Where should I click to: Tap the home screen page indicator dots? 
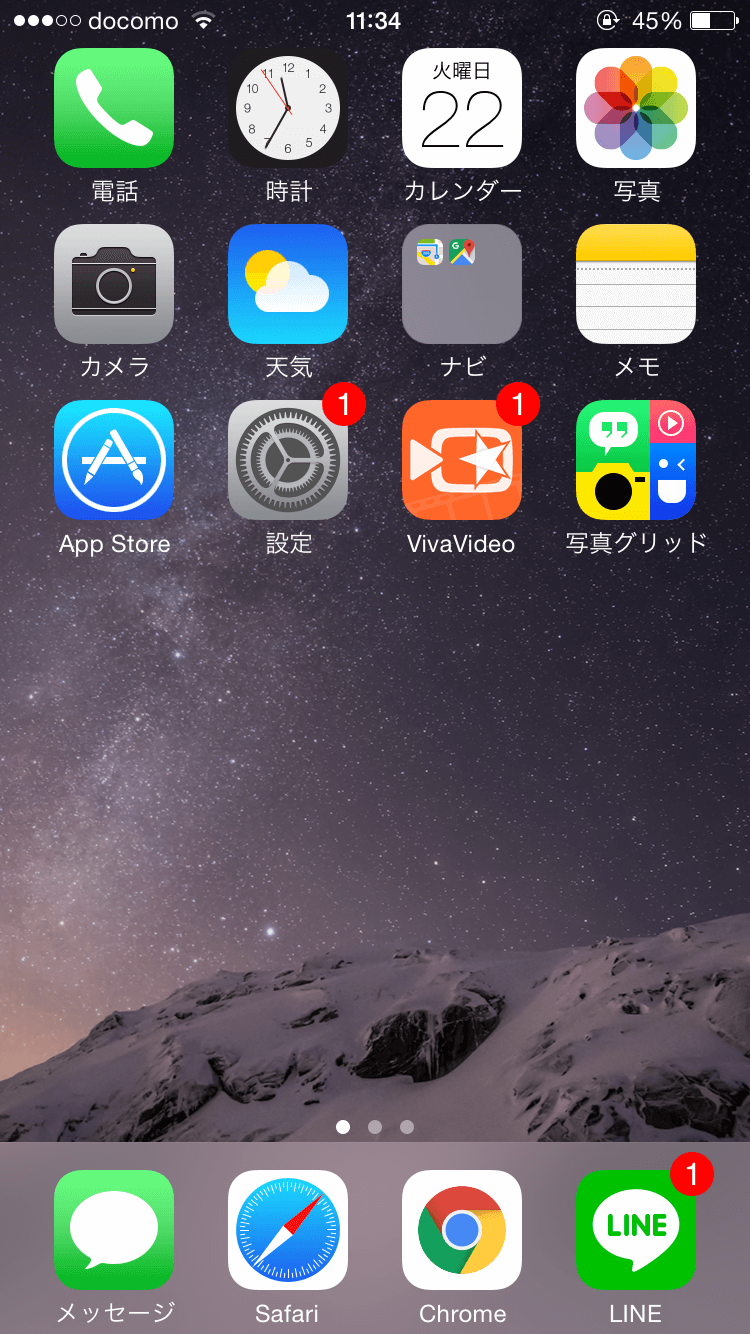pyautogui.click(x=375, y=1127)
